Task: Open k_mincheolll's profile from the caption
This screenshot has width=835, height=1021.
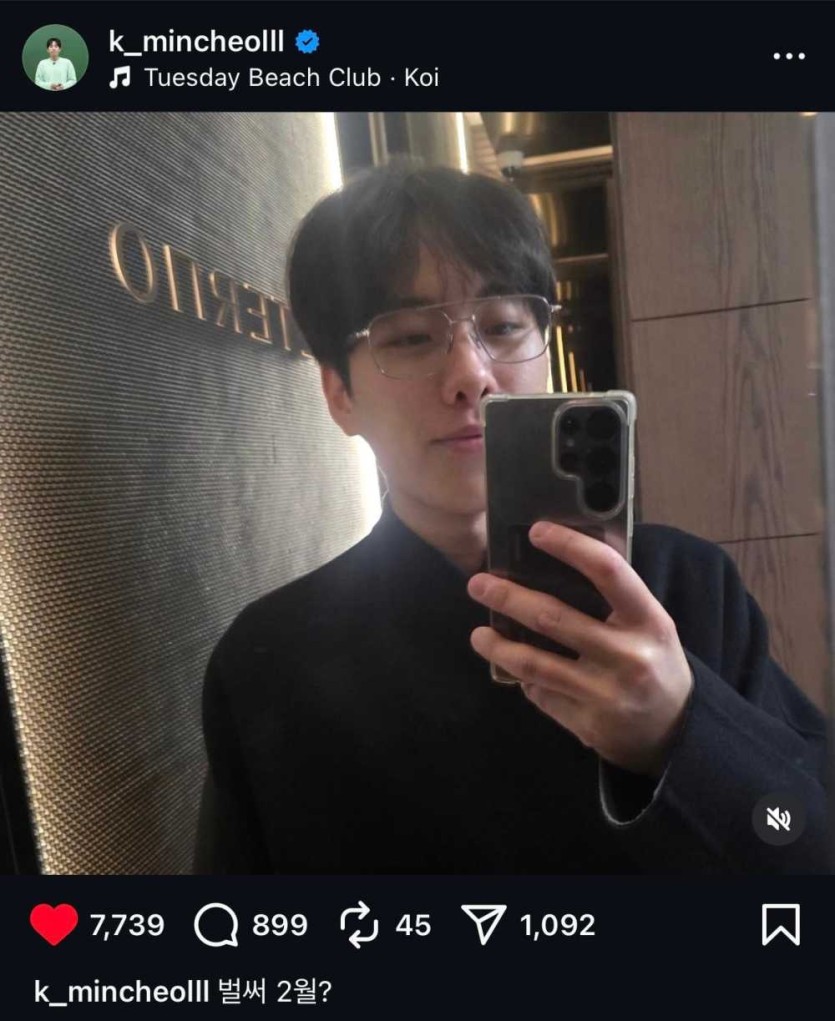Action: pyautogui.click(x=121, y=991)
